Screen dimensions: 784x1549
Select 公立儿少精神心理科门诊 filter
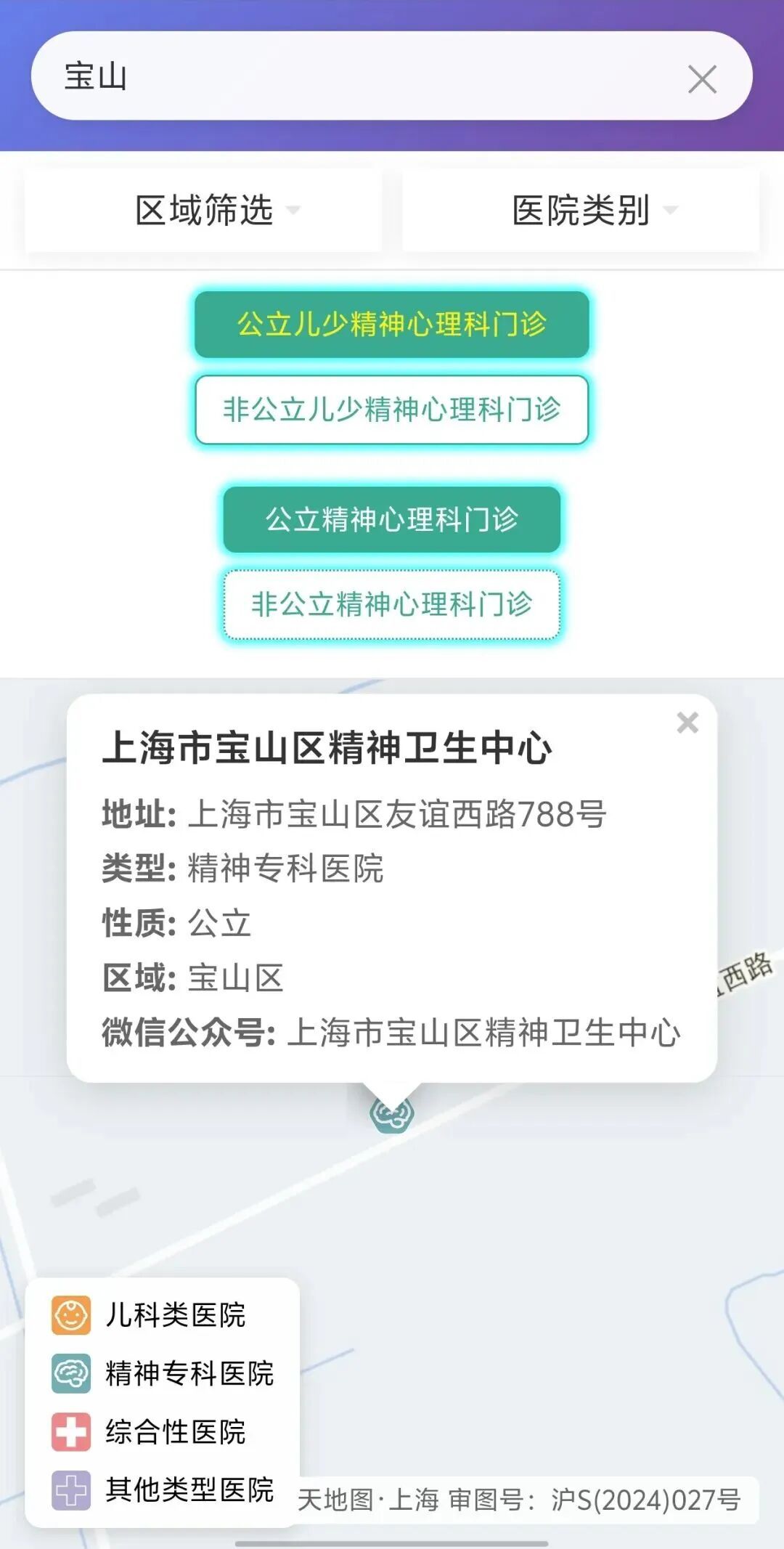[392, 325]
